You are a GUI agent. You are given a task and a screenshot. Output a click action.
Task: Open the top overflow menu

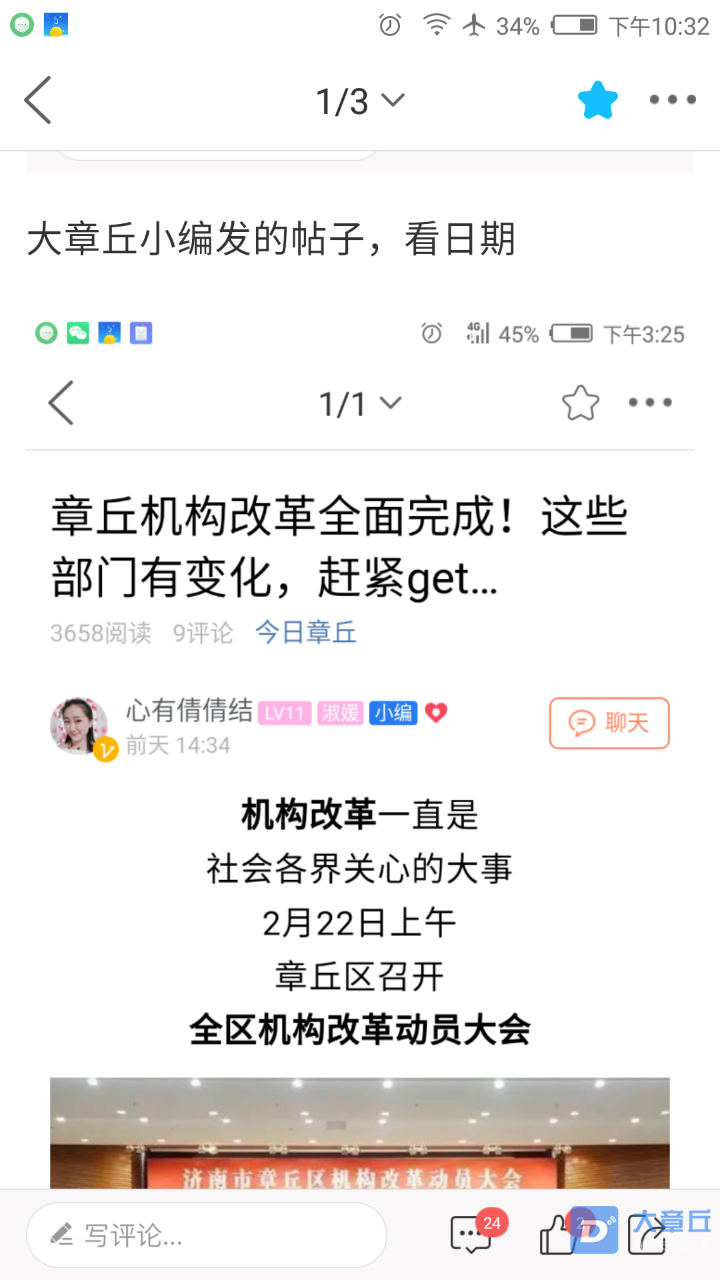[672, 100]
